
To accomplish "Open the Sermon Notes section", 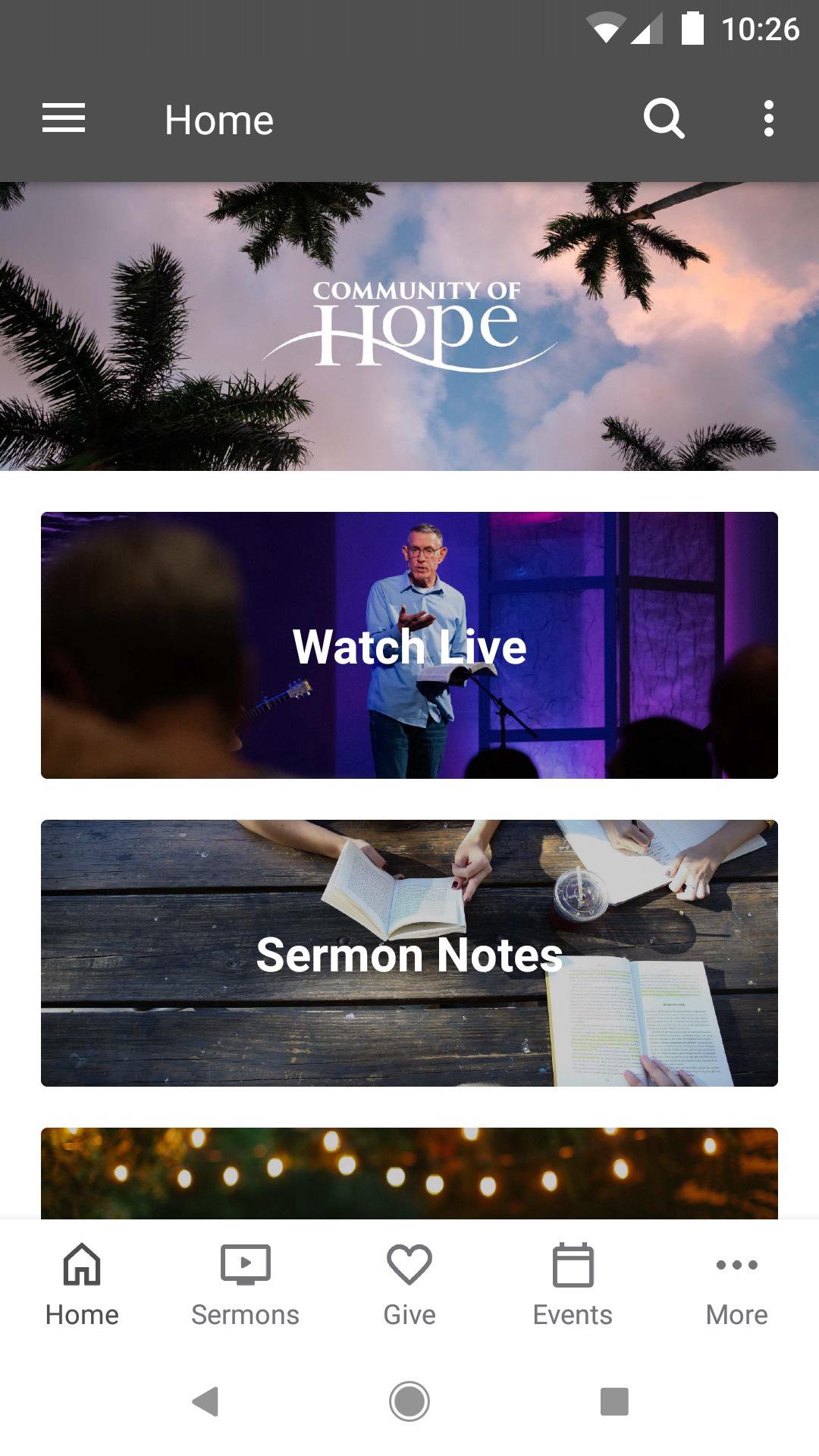I will point(409,953).
